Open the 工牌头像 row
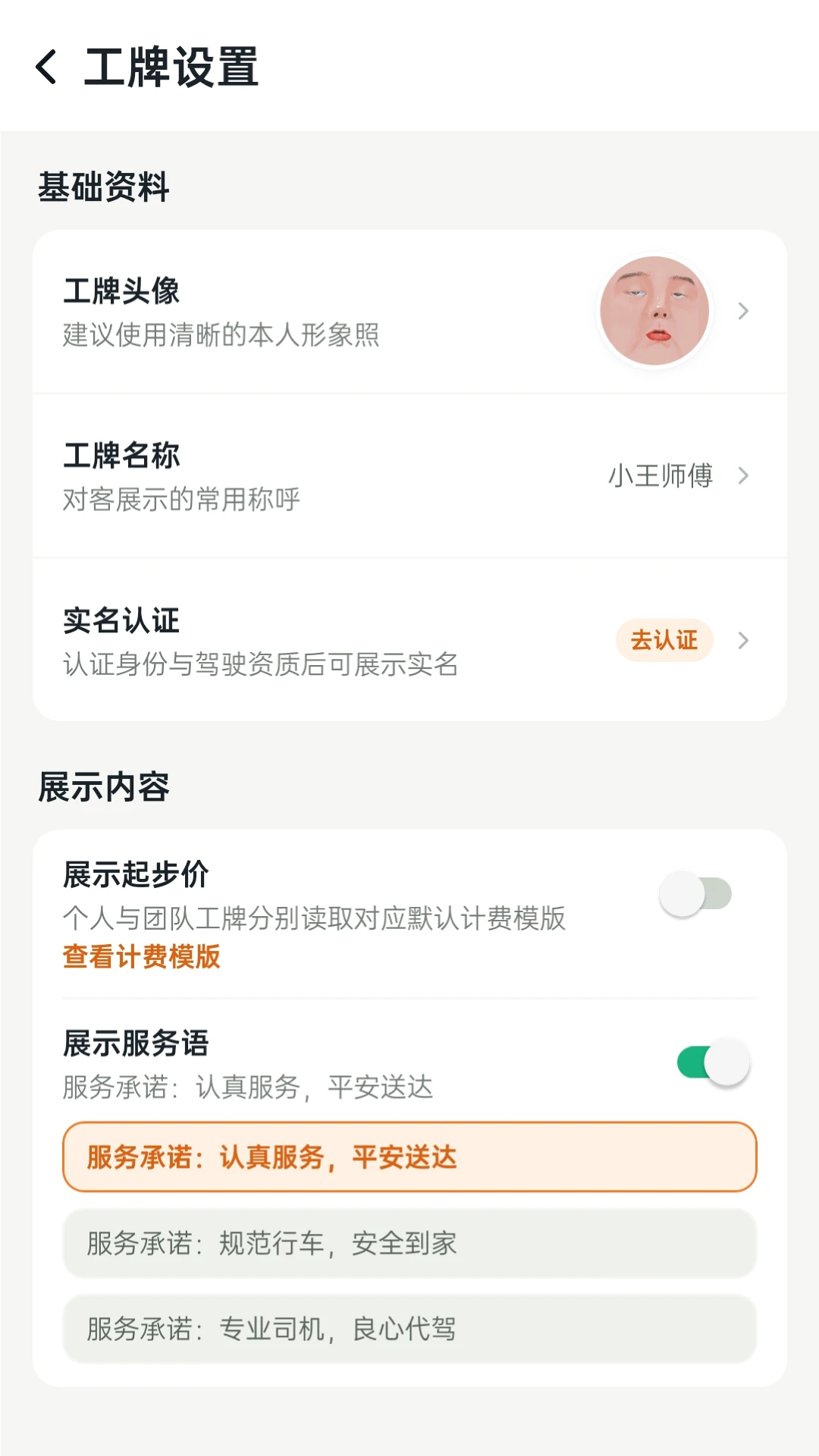 coord(409,312)
